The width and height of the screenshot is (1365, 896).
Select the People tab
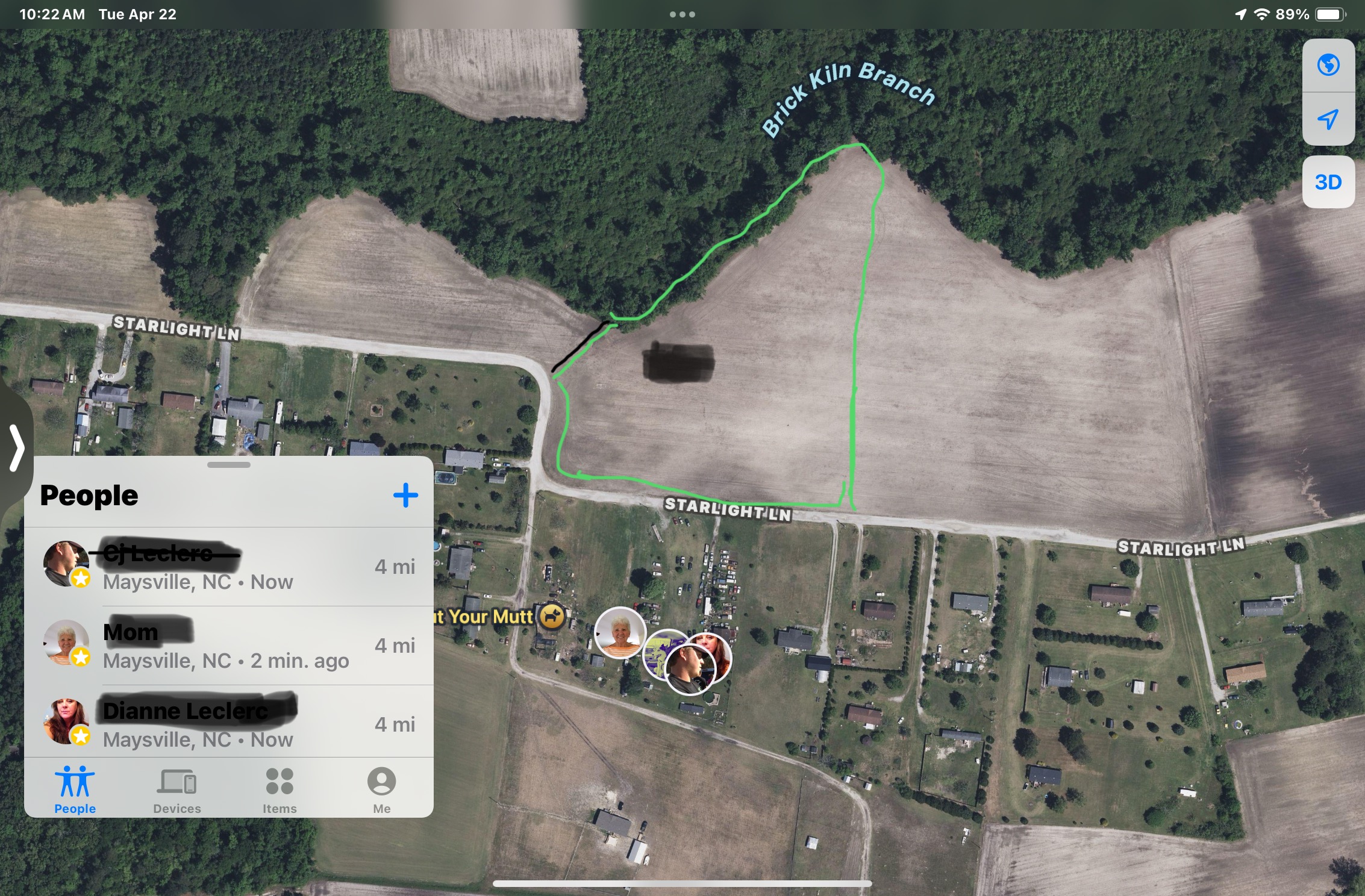point(75,790)
